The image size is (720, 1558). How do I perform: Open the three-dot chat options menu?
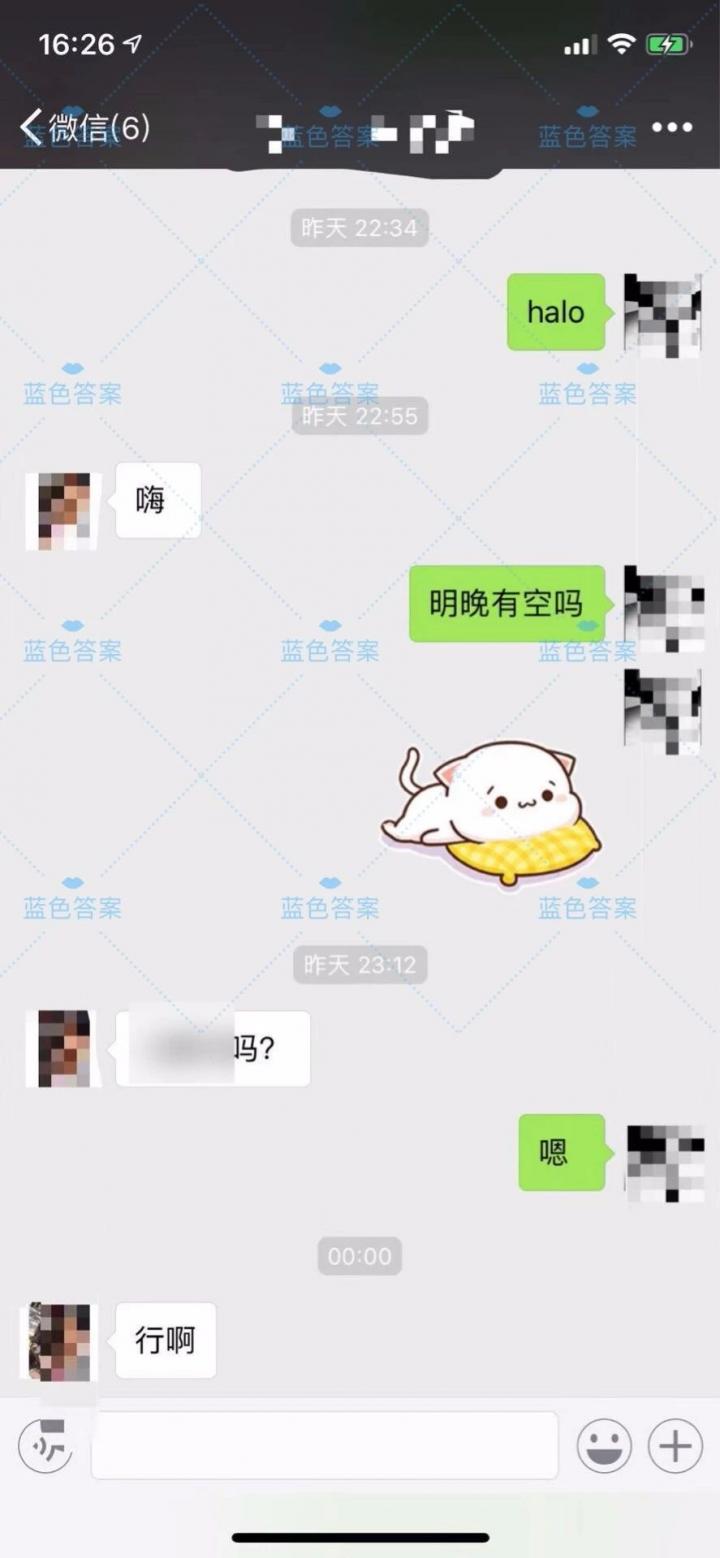click(x=671, y=127)
